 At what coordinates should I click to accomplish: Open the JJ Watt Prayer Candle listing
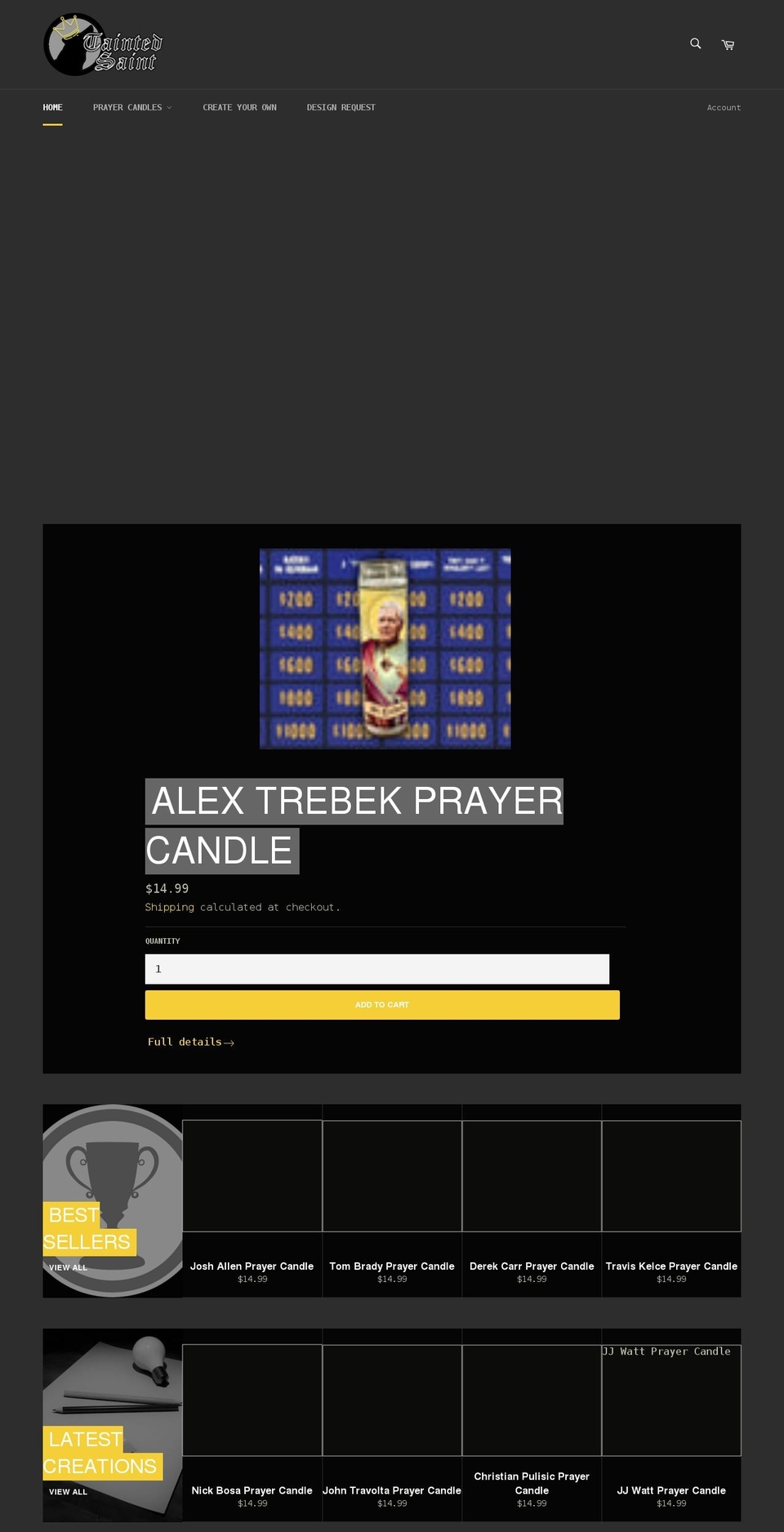pos(671,1490)
